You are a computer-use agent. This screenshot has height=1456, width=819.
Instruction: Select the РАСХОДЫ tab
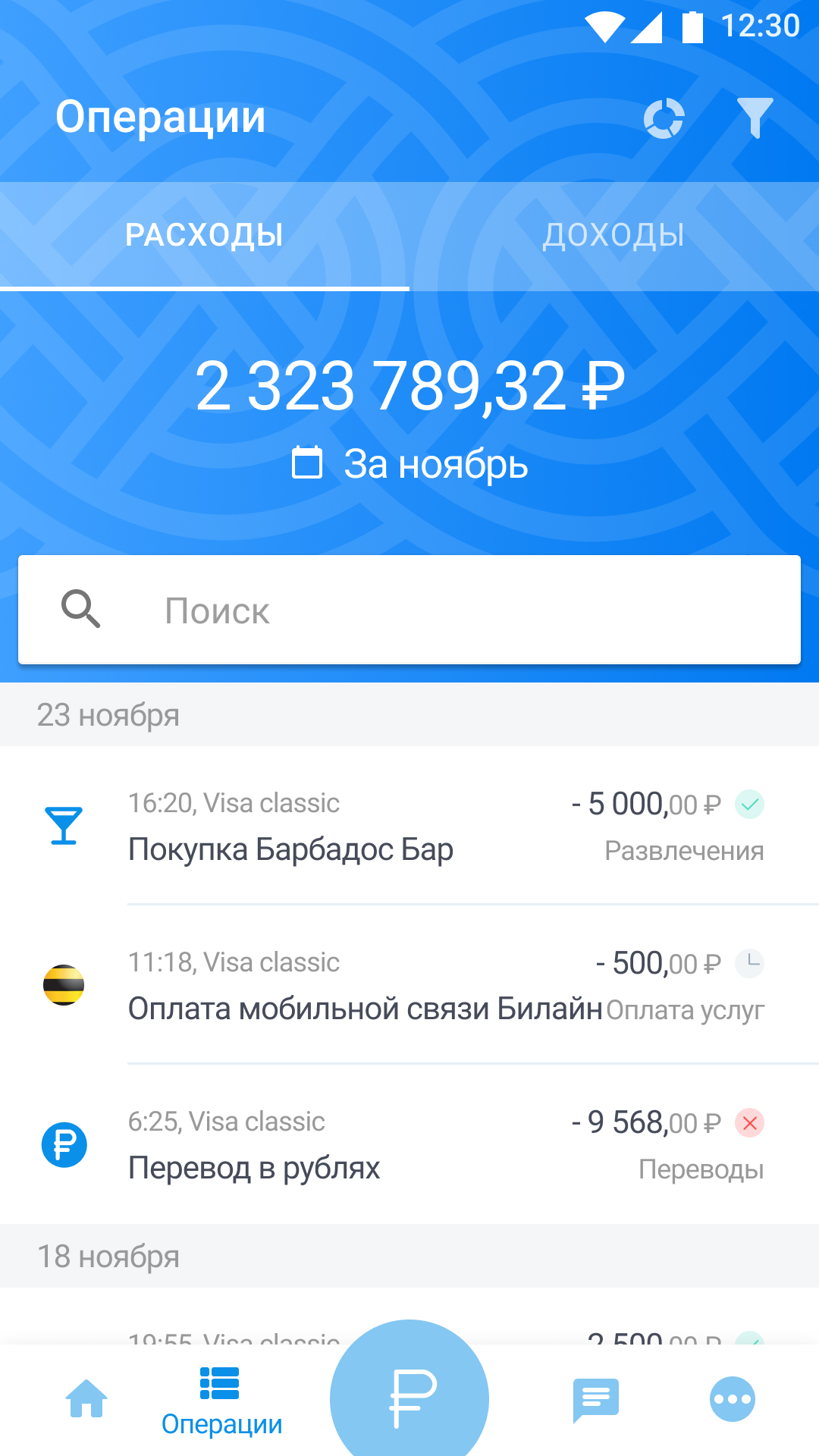[x=205, y=234]
